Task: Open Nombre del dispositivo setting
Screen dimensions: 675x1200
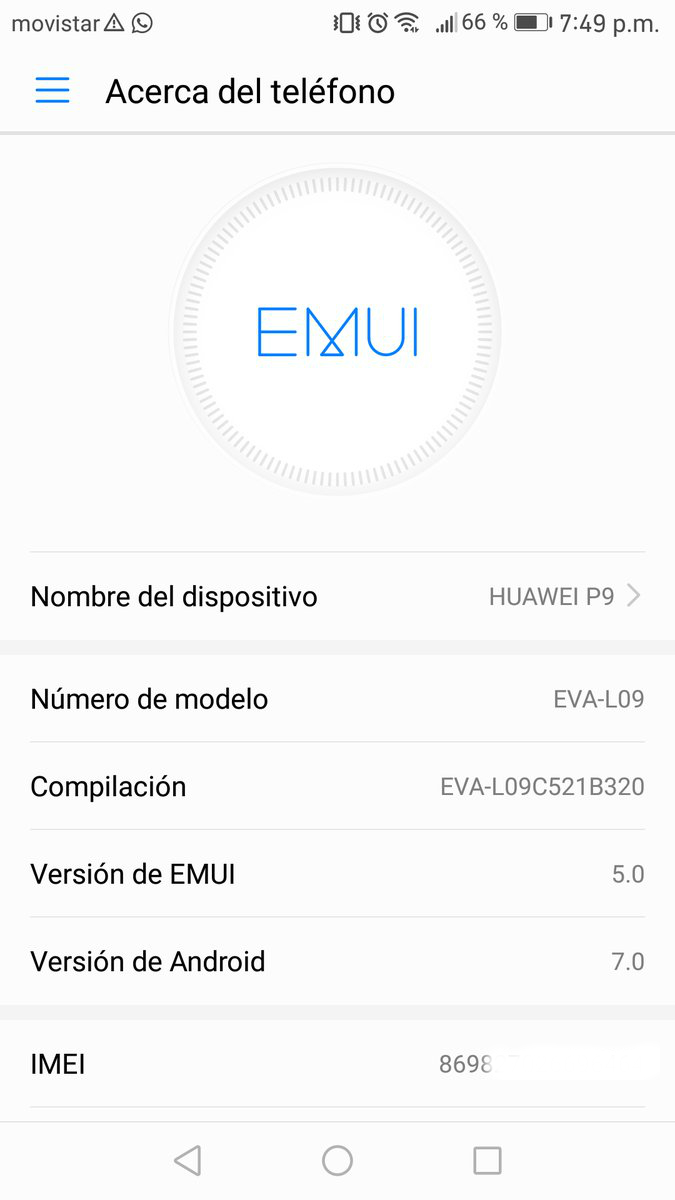Action: [x=337, y=597]
